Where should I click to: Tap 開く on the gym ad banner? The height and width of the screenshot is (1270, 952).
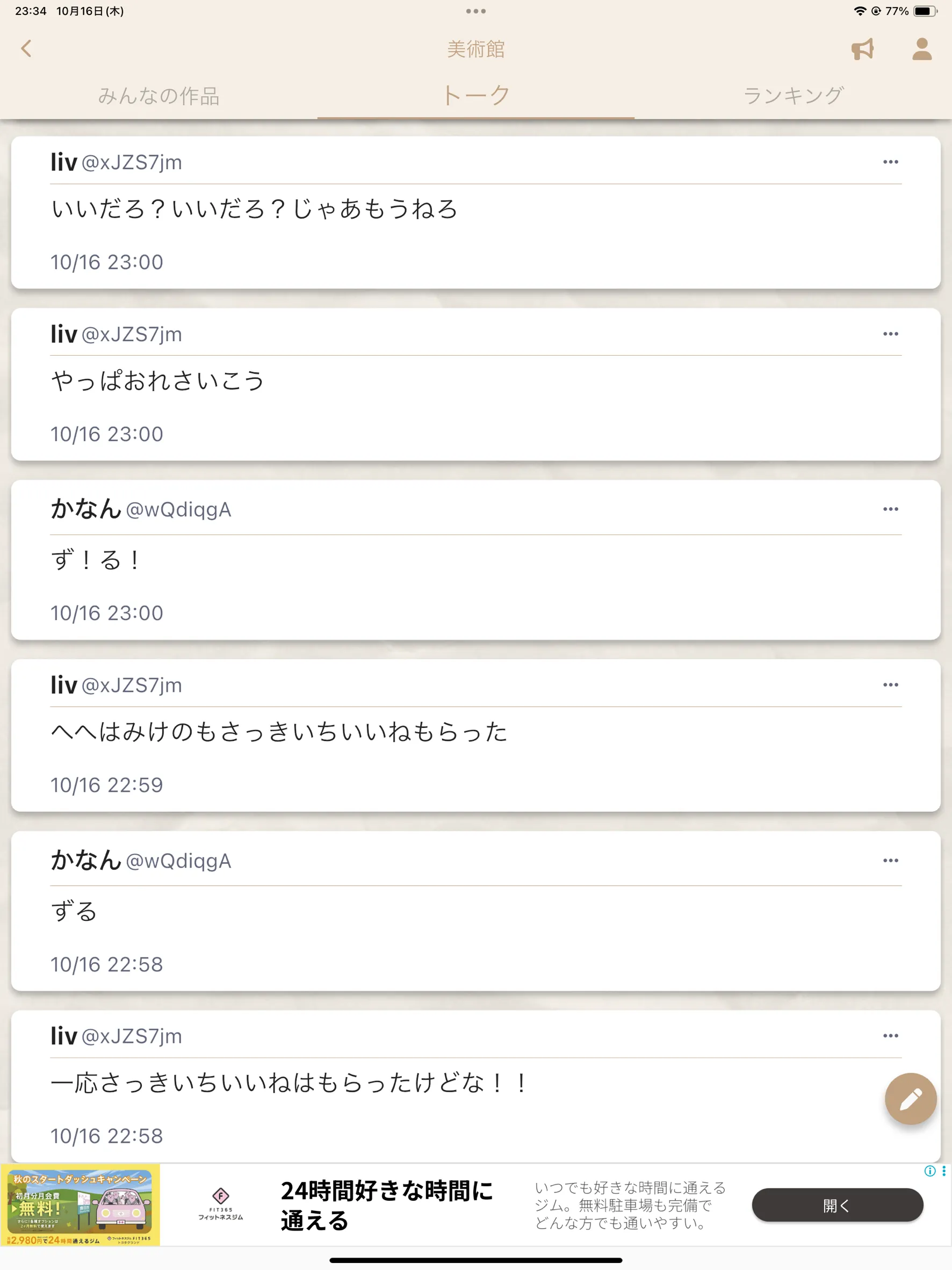(x=837, y=1205)
